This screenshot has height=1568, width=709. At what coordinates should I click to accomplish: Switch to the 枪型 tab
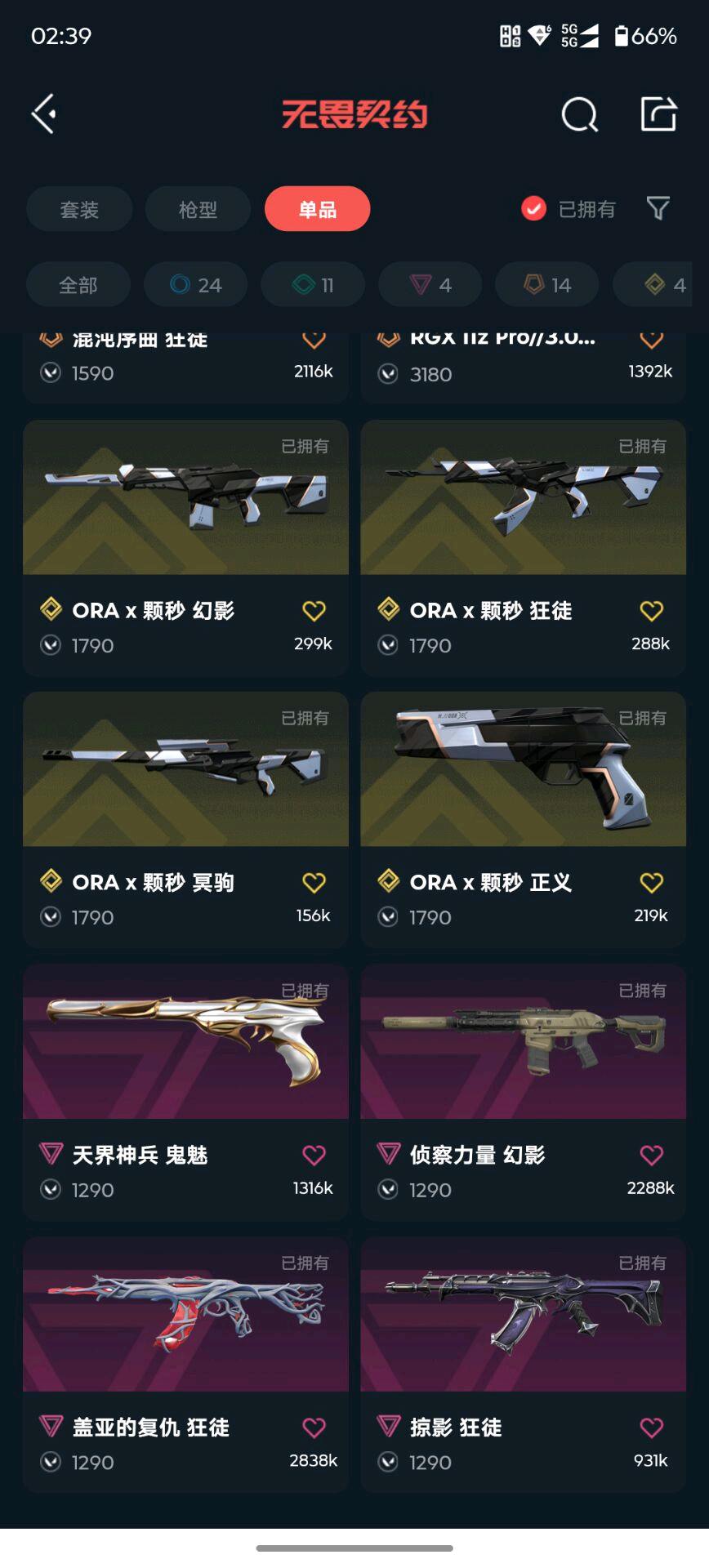pos(198,209)
